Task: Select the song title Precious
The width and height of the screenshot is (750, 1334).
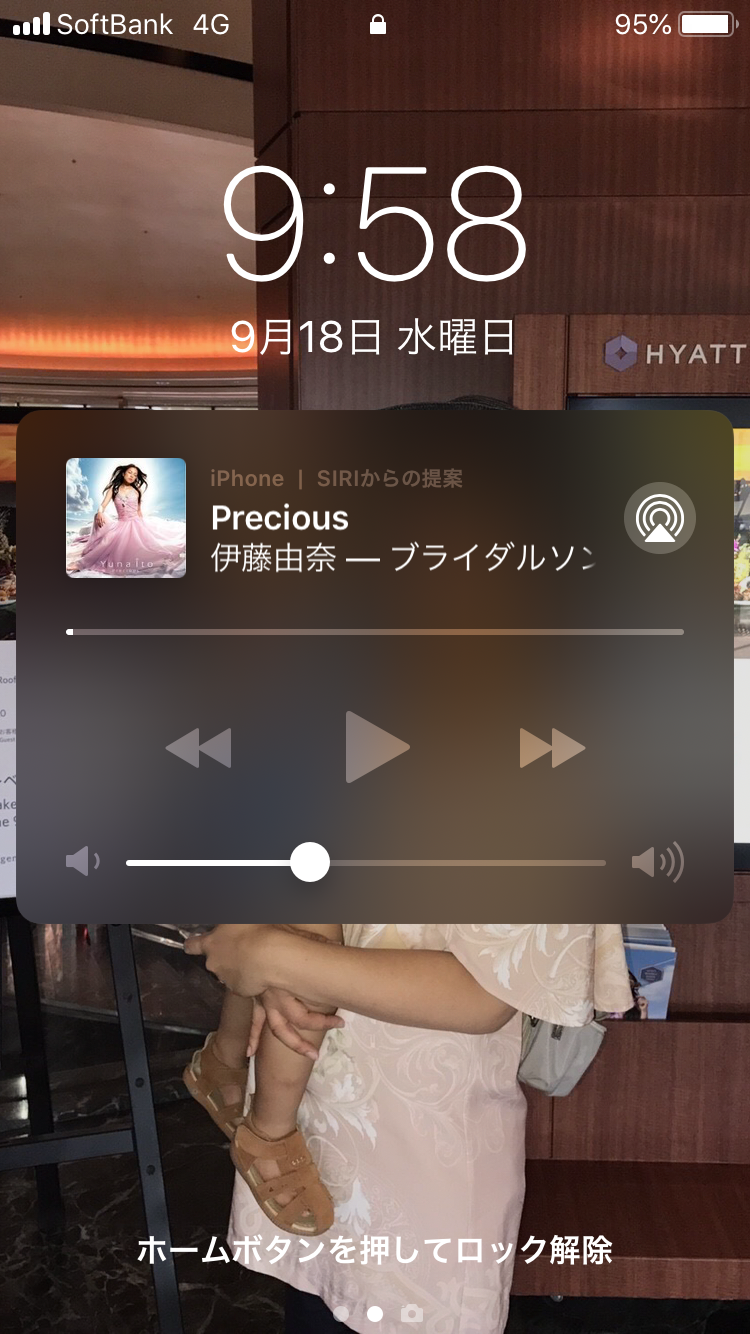Action: pos(281,518)
